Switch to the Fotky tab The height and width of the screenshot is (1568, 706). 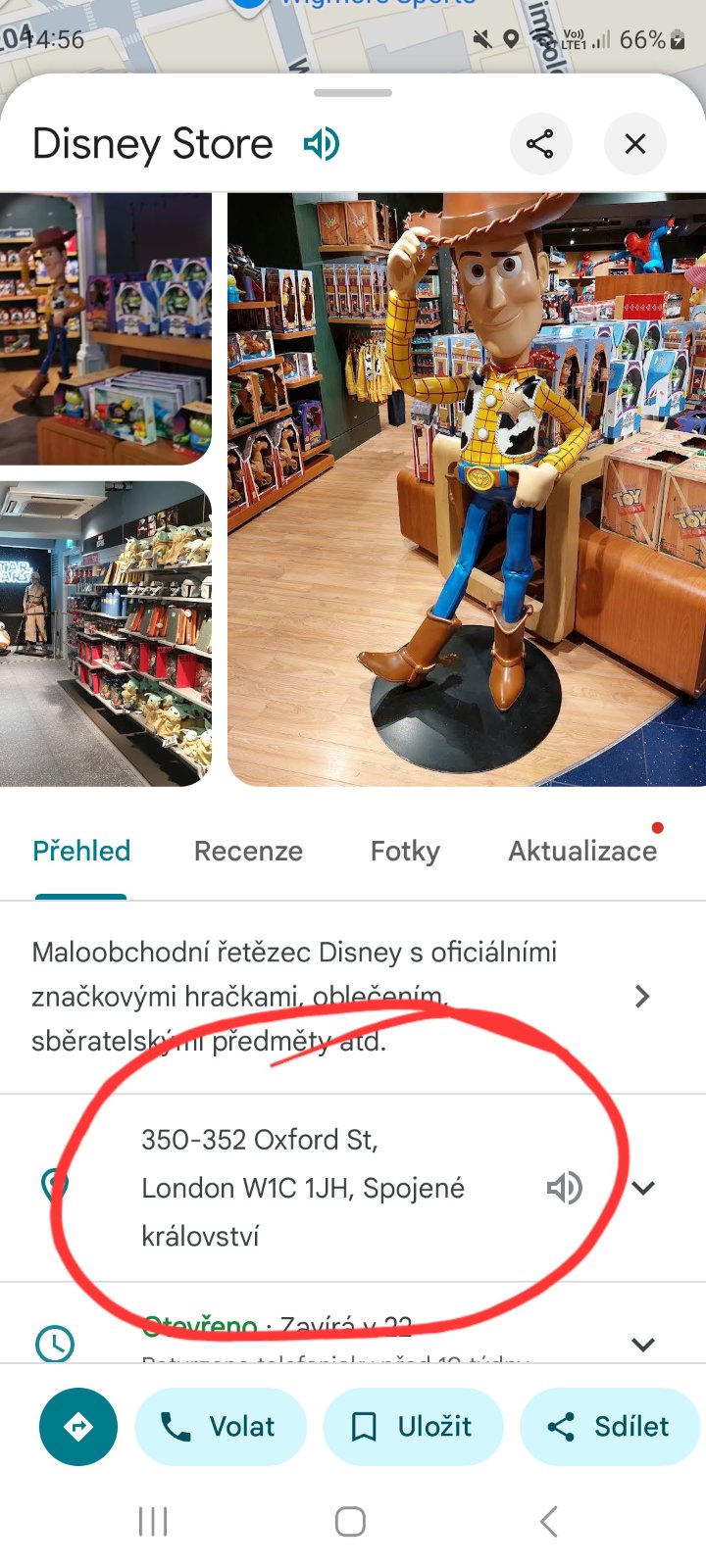[405, 851]
